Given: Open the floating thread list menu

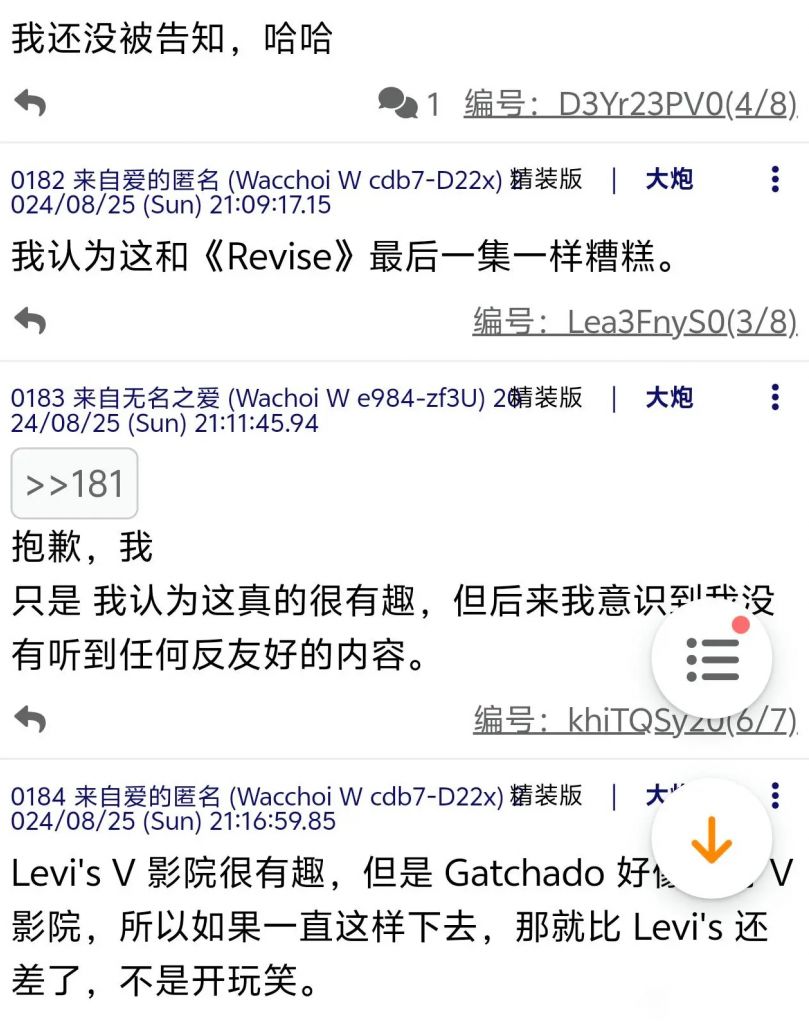Looking at the screenshot, I should (711, 656).
